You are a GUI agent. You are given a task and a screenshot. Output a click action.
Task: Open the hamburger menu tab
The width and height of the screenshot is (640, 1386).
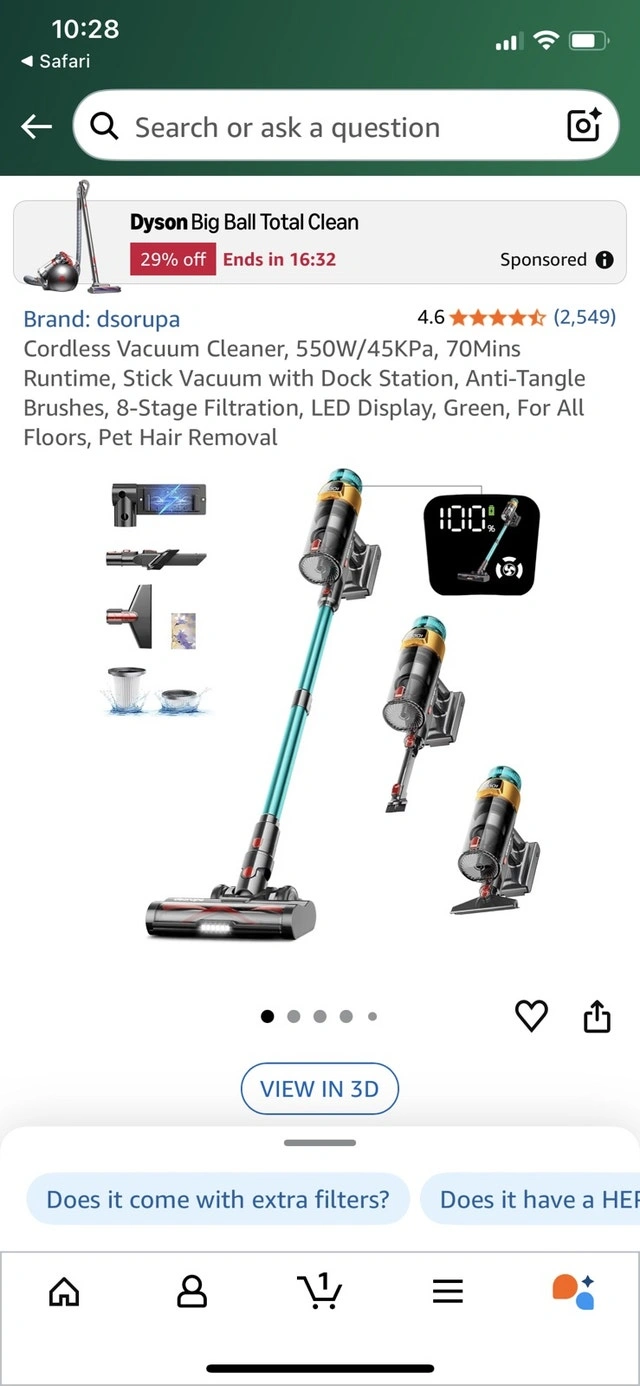(447, 1292)
